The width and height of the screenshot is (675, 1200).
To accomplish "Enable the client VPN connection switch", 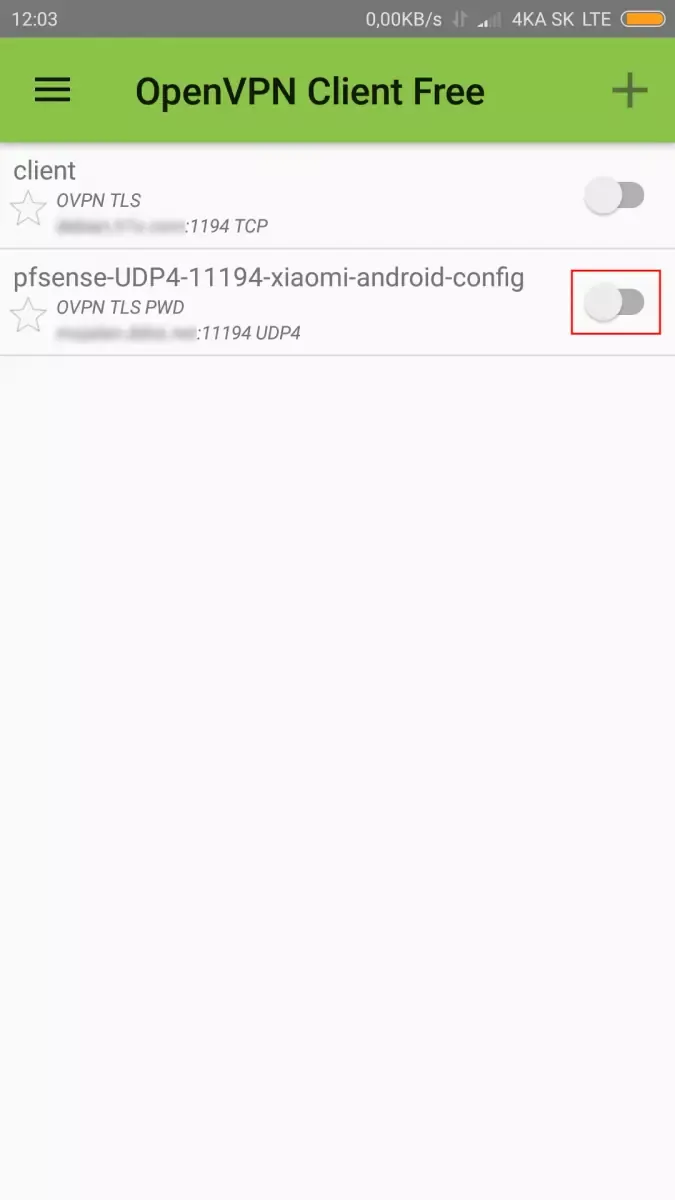I will 614,196.
